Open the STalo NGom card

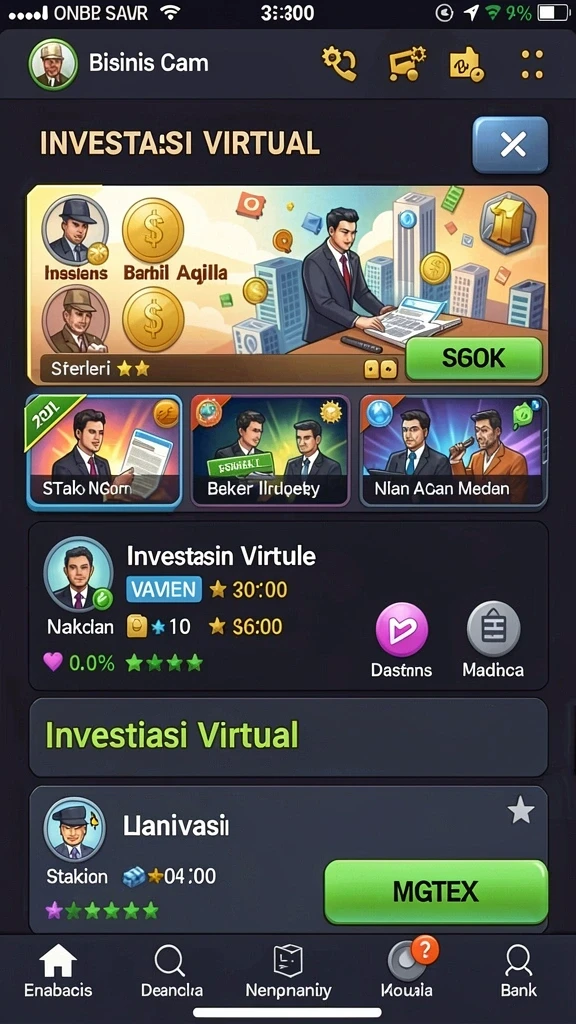pyautogui.click(x=104, y=451)
